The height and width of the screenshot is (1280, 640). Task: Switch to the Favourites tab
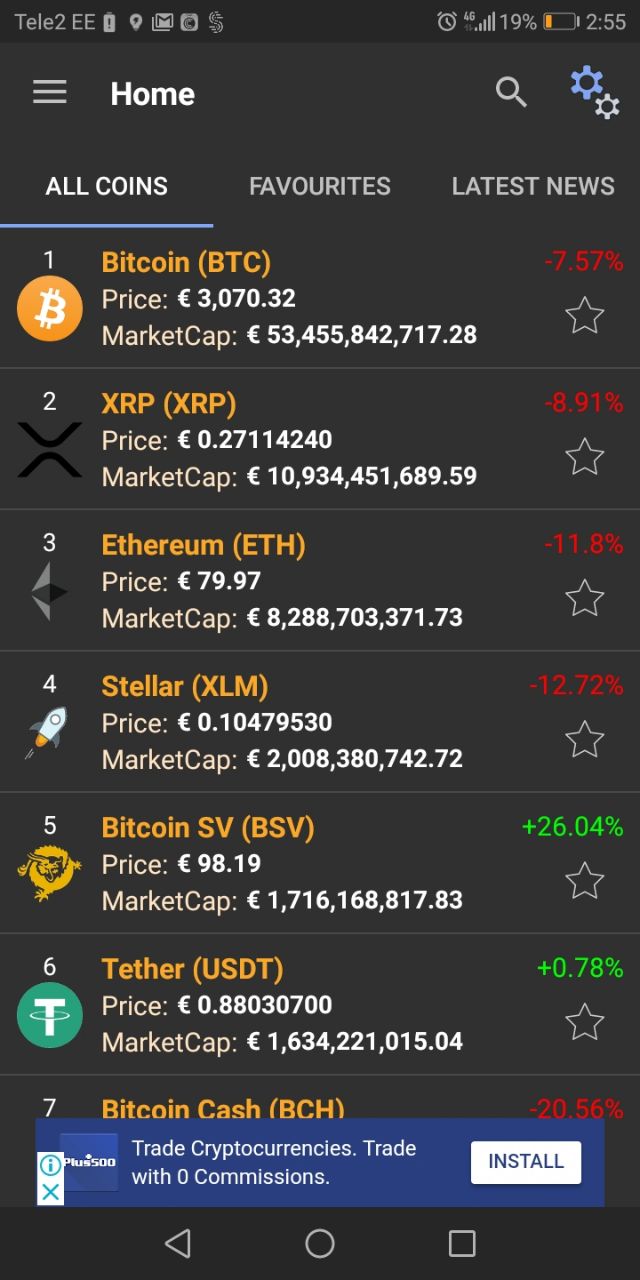[x=320, y=186]
